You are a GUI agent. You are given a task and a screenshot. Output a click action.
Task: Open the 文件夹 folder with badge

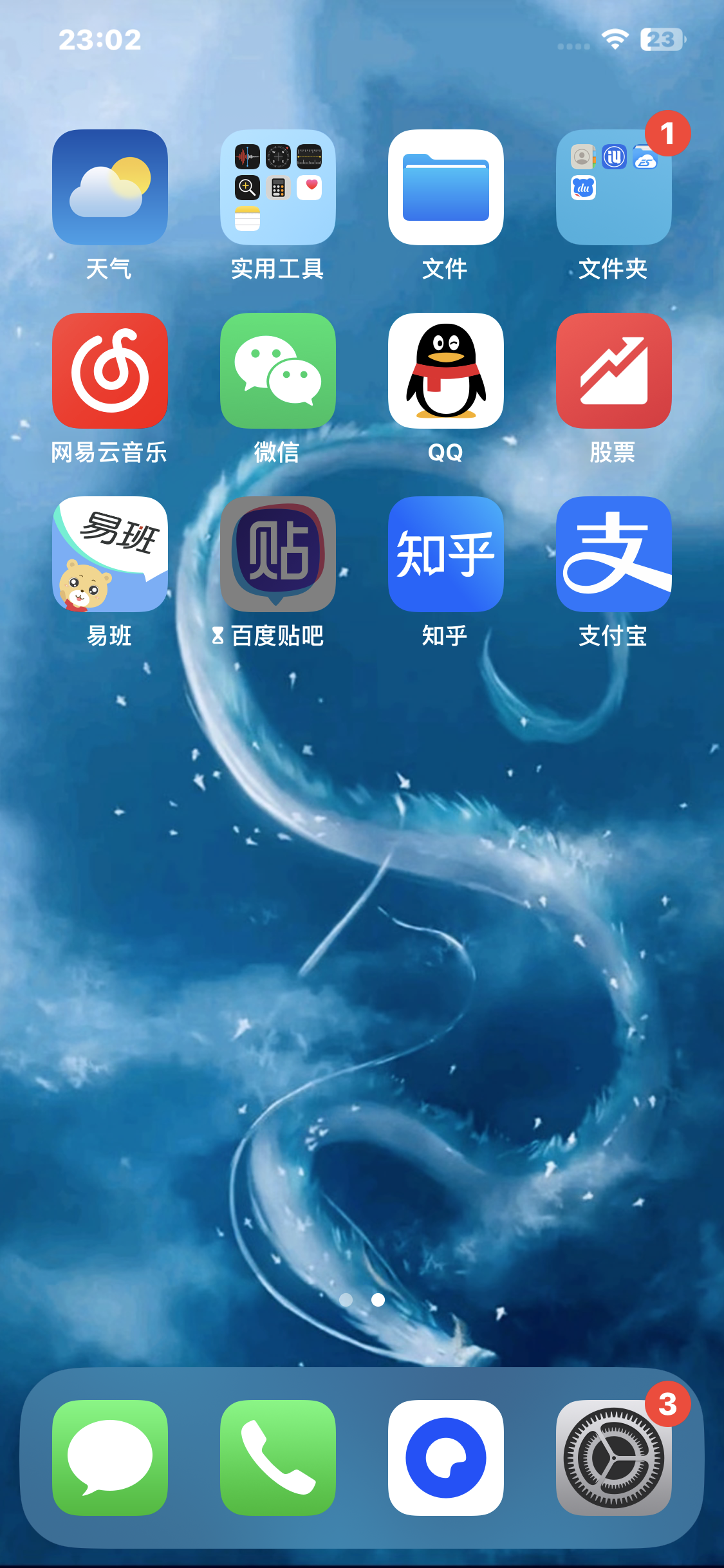pyautogui.click(x=614, y=187)
